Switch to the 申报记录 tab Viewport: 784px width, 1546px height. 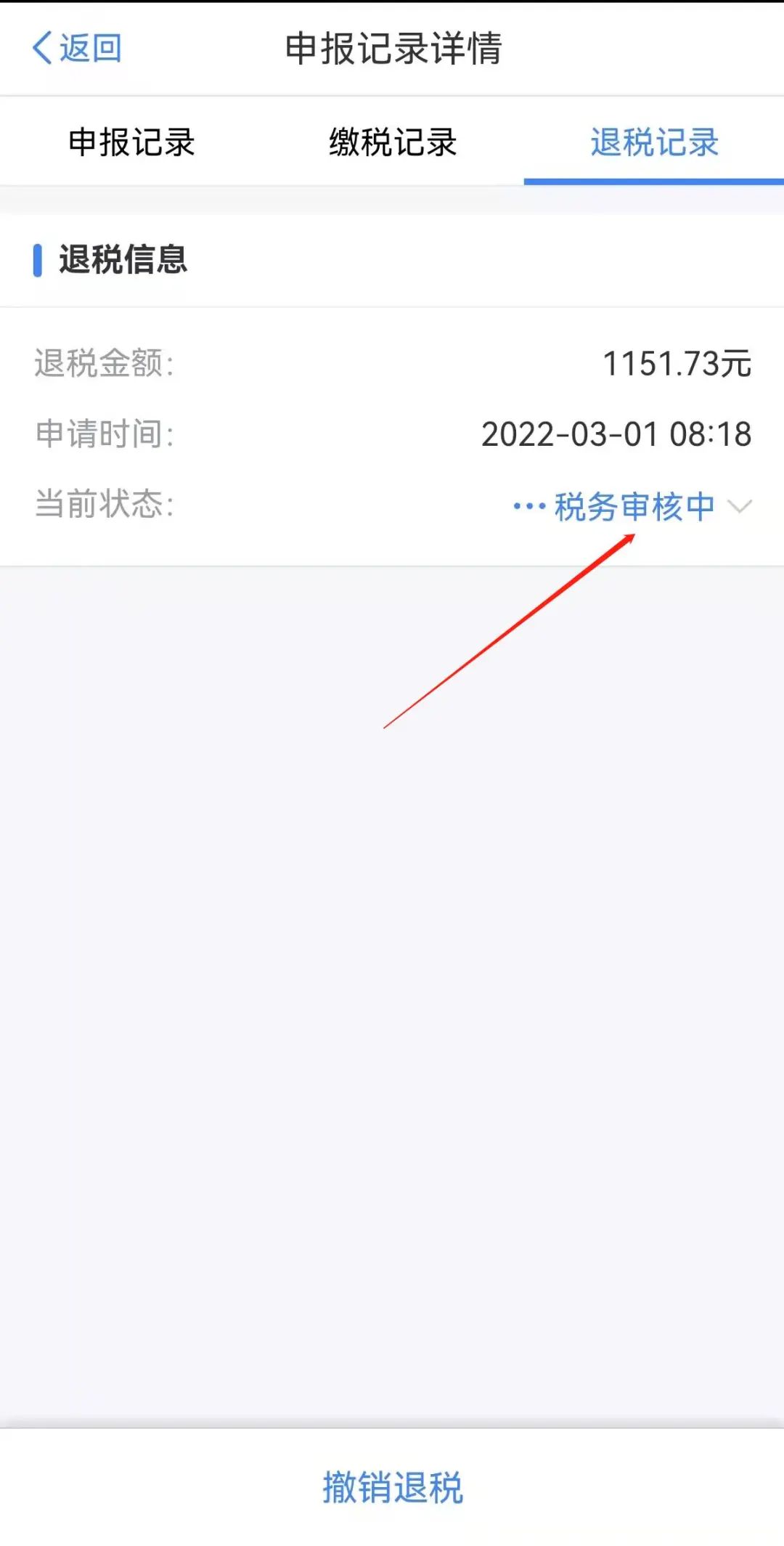[131, 142]
